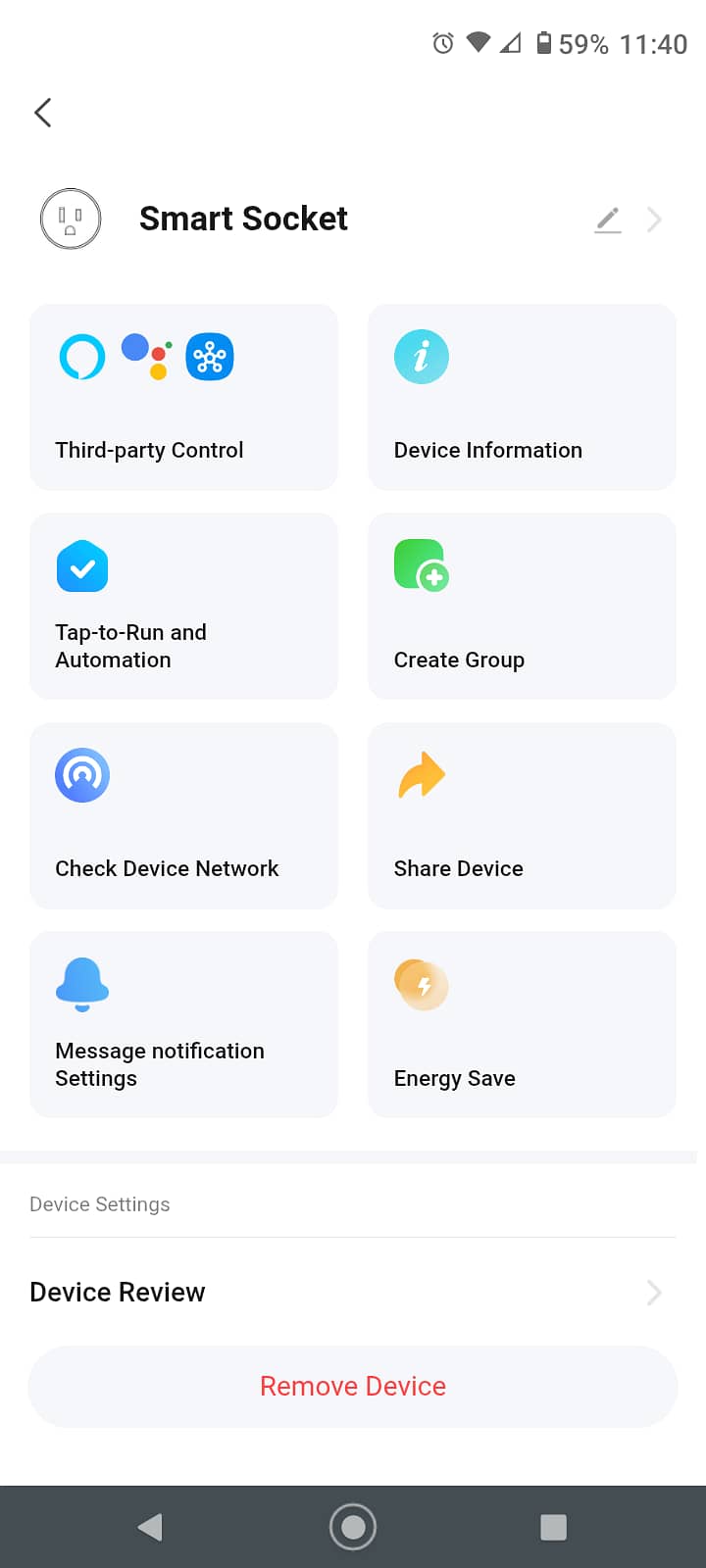Screen dimensions: 706x1568
Task: Open the Device Information card
Action: click(x=521, y=397)
